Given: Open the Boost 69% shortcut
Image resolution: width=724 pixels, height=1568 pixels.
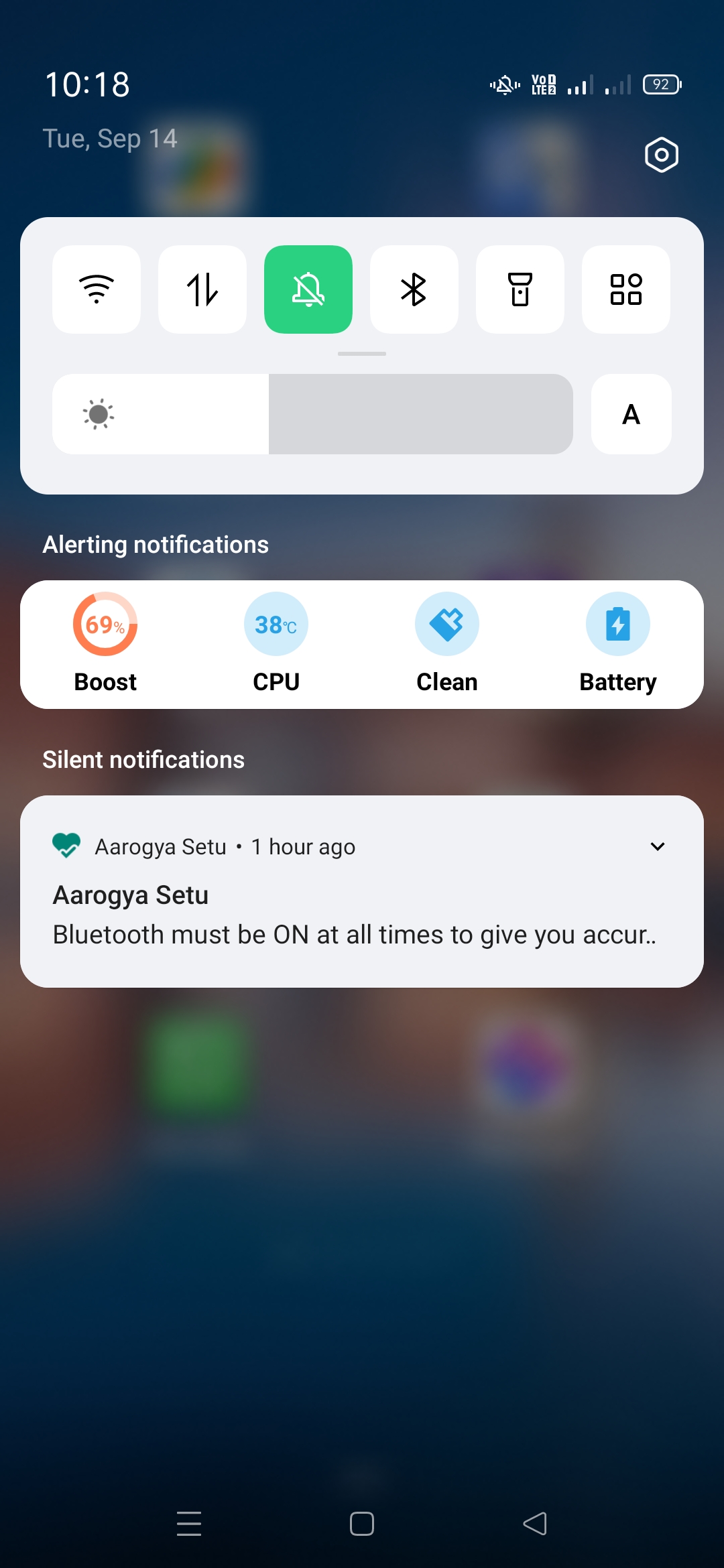Looking at the screenshot, I should [105, 643].
